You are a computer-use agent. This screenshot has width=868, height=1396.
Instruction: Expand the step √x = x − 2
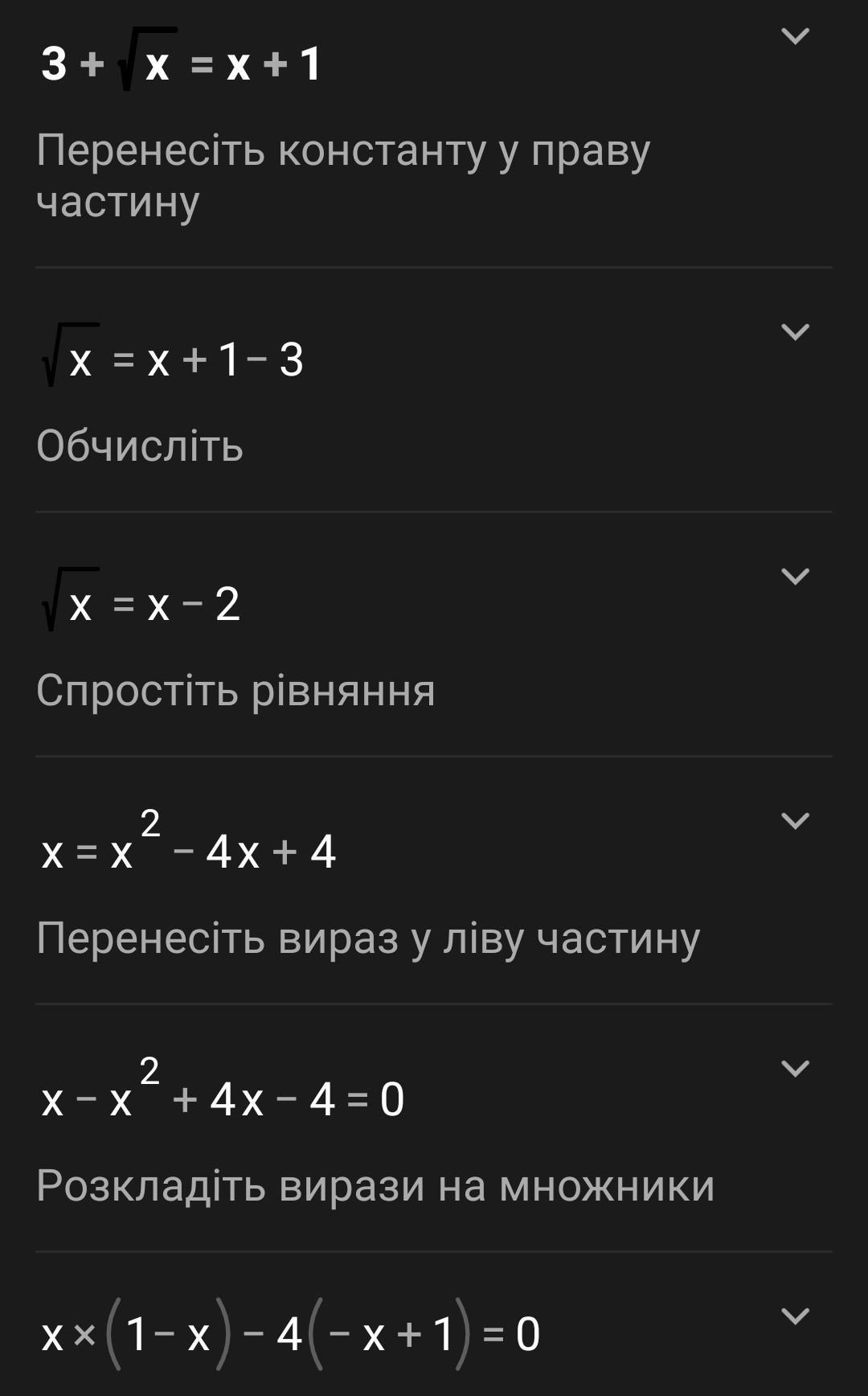pos(795,576)
